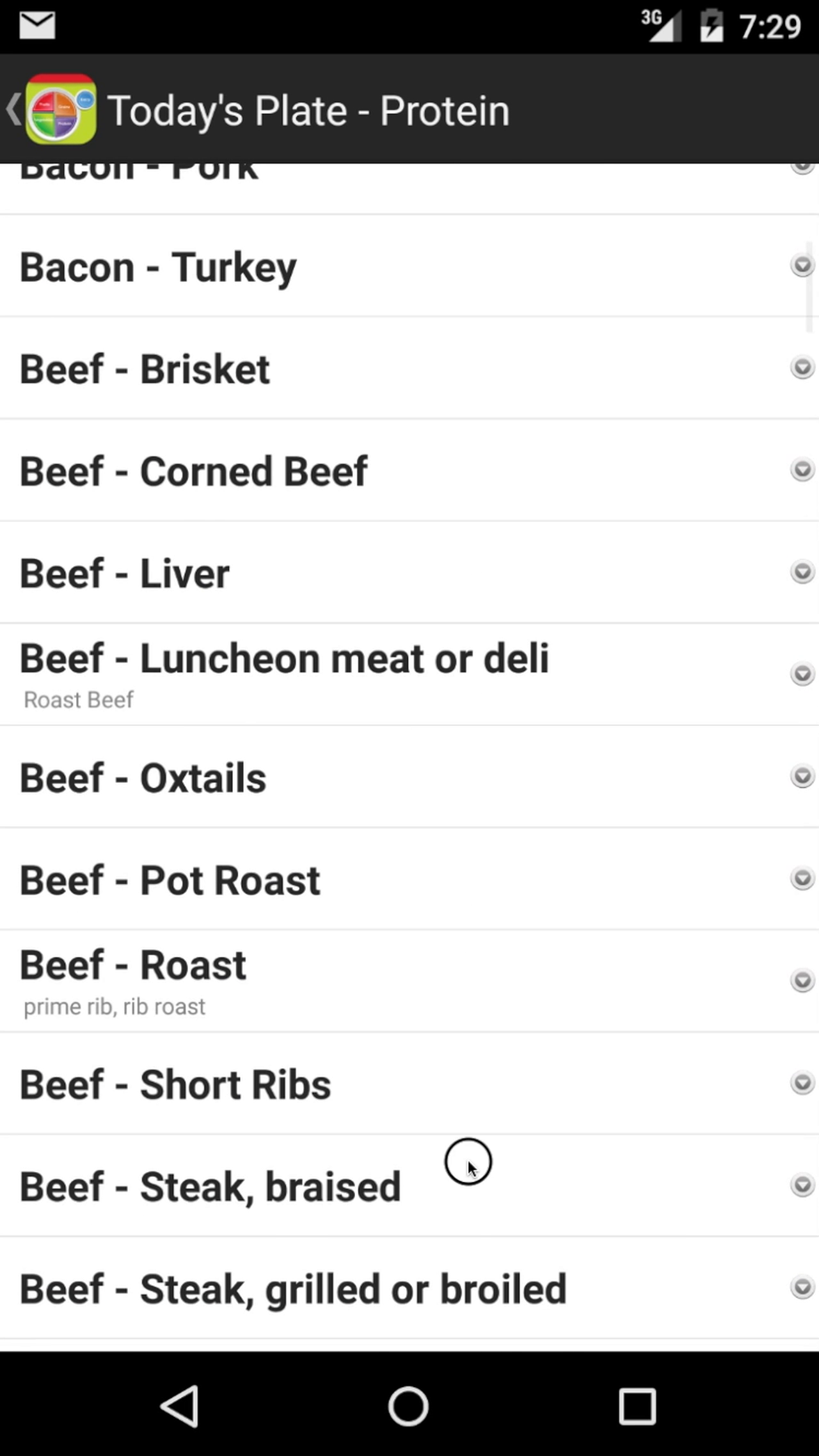Tap the 7:29 clock in status bar
The image size is (819, 1456).
[x=770, y=26]
